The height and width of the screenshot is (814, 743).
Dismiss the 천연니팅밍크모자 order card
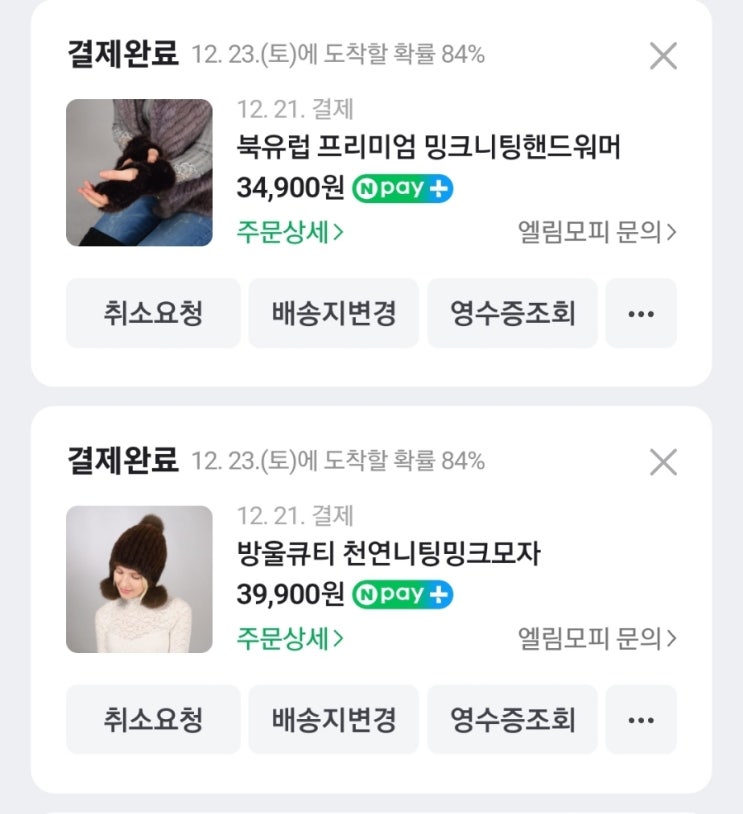tap(663, 462)
